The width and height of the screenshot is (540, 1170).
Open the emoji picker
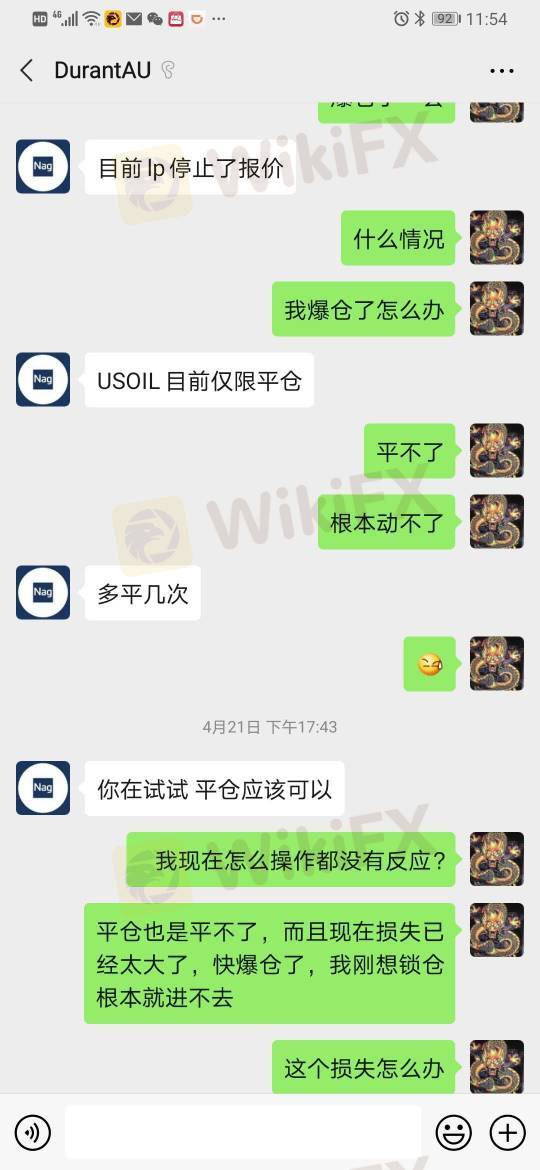click(x=453, y=1133)
